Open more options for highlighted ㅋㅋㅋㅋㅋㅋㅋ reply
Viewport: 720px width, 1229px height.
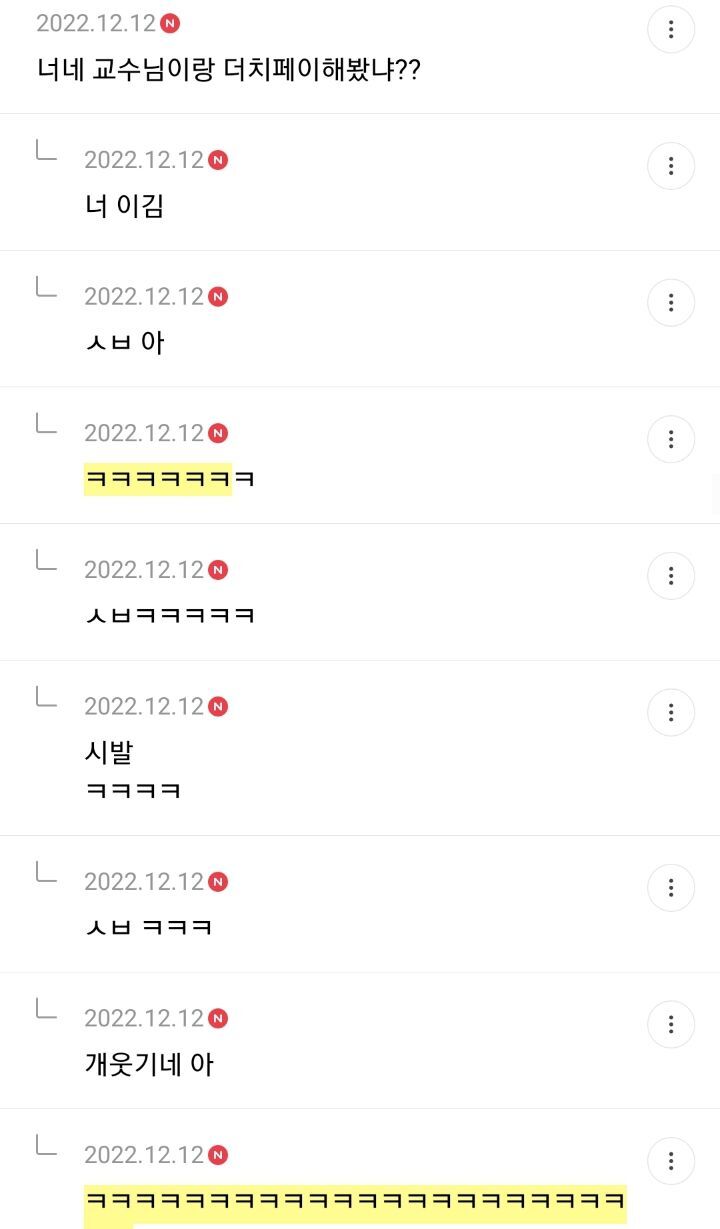coord(671,439)
